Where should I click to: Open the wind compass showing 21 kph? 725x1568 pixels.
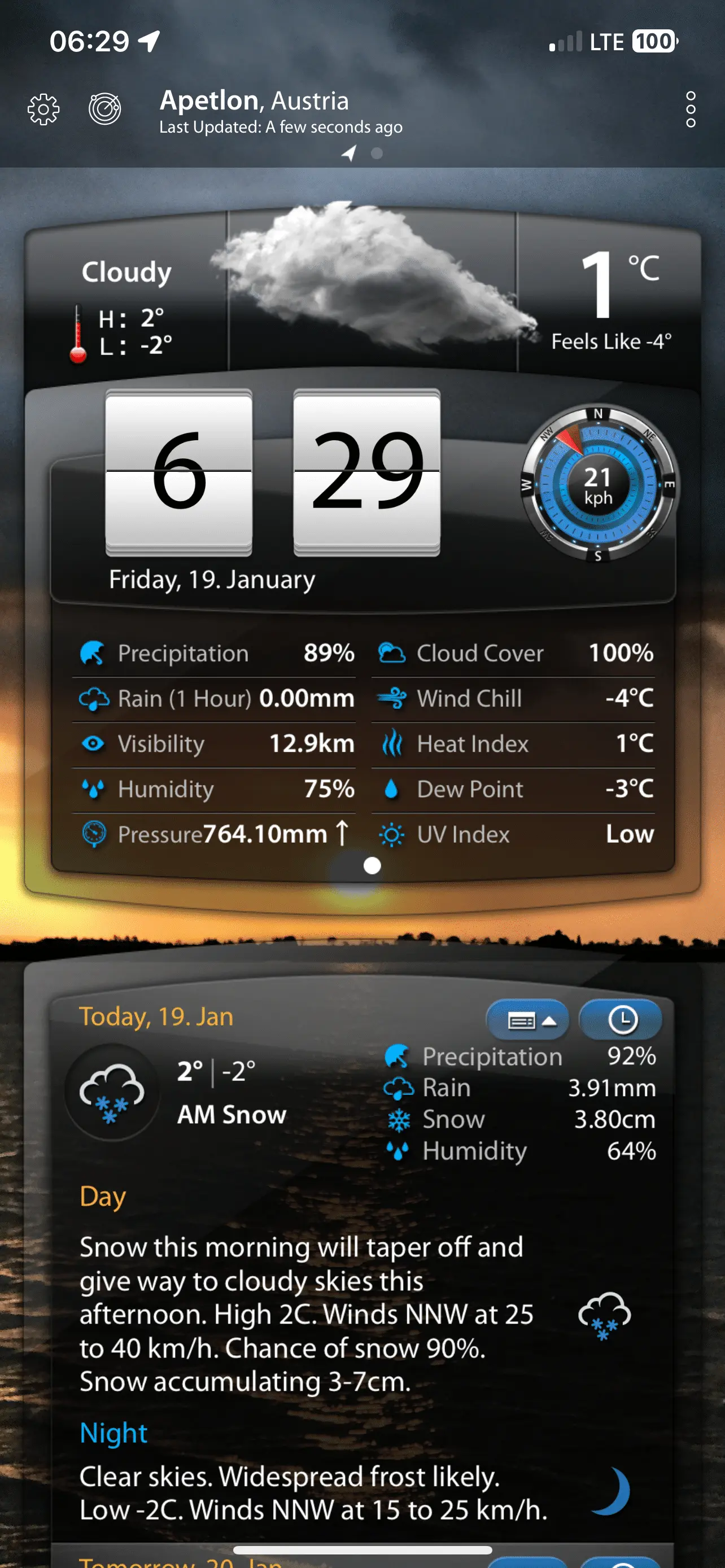[599, 485]
